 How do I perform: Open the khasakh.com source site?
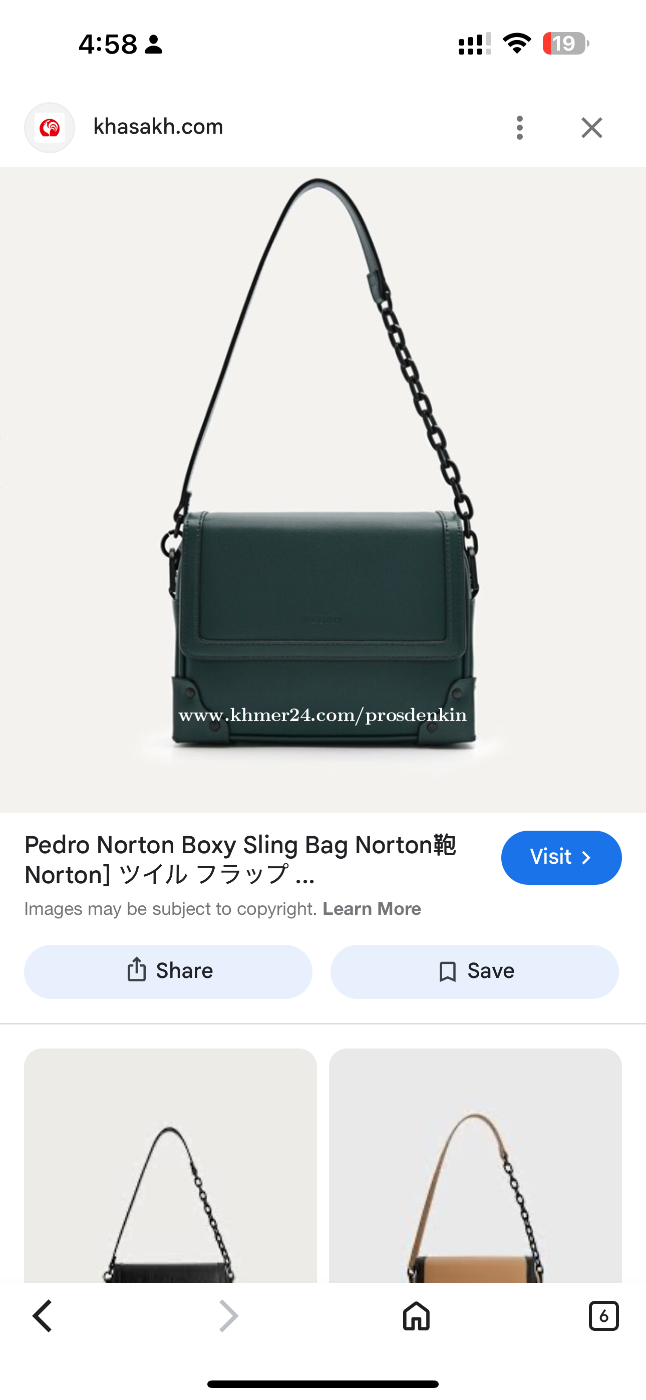point(158,127)
